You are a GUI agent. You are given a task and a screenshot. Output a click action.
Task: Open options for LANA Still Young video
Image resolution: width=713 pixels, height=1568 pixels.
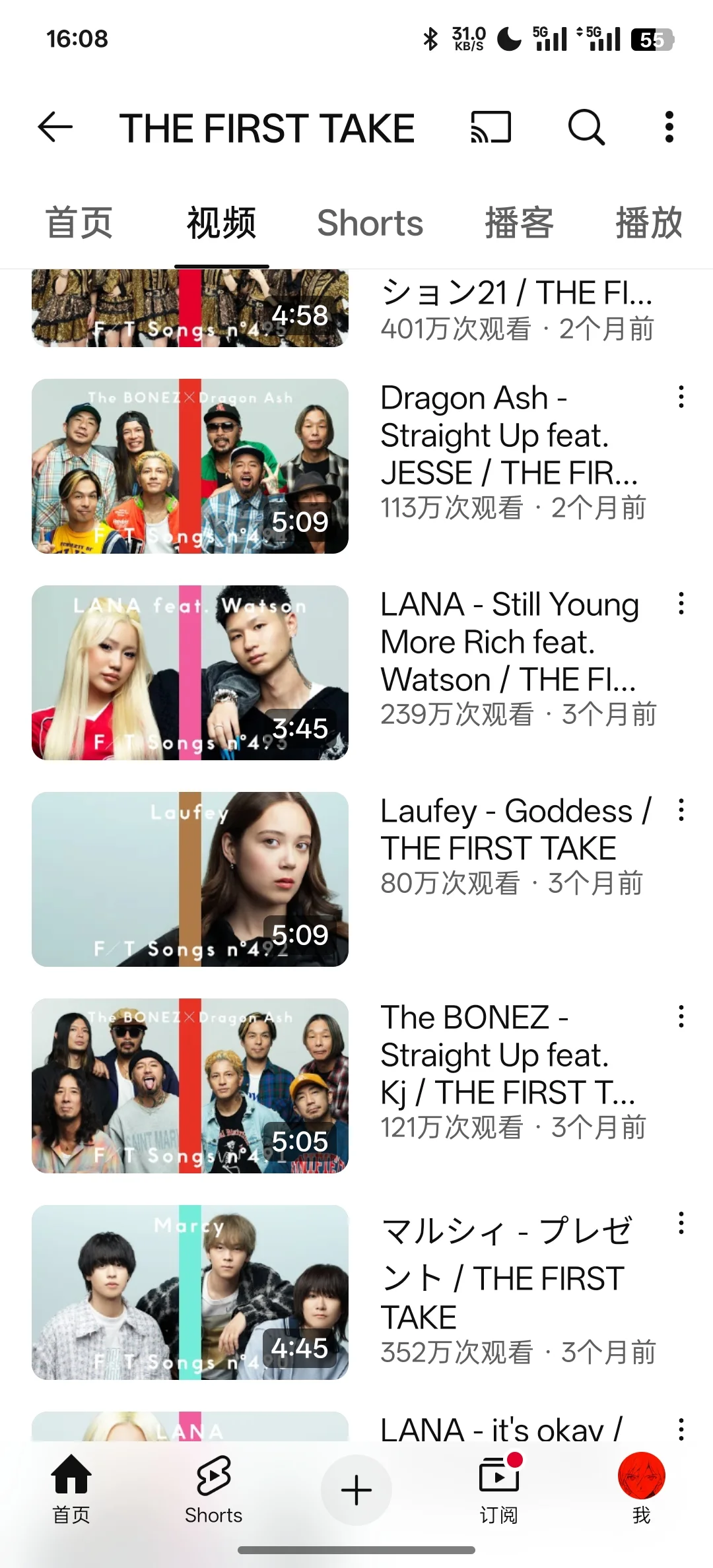[681, 604]
